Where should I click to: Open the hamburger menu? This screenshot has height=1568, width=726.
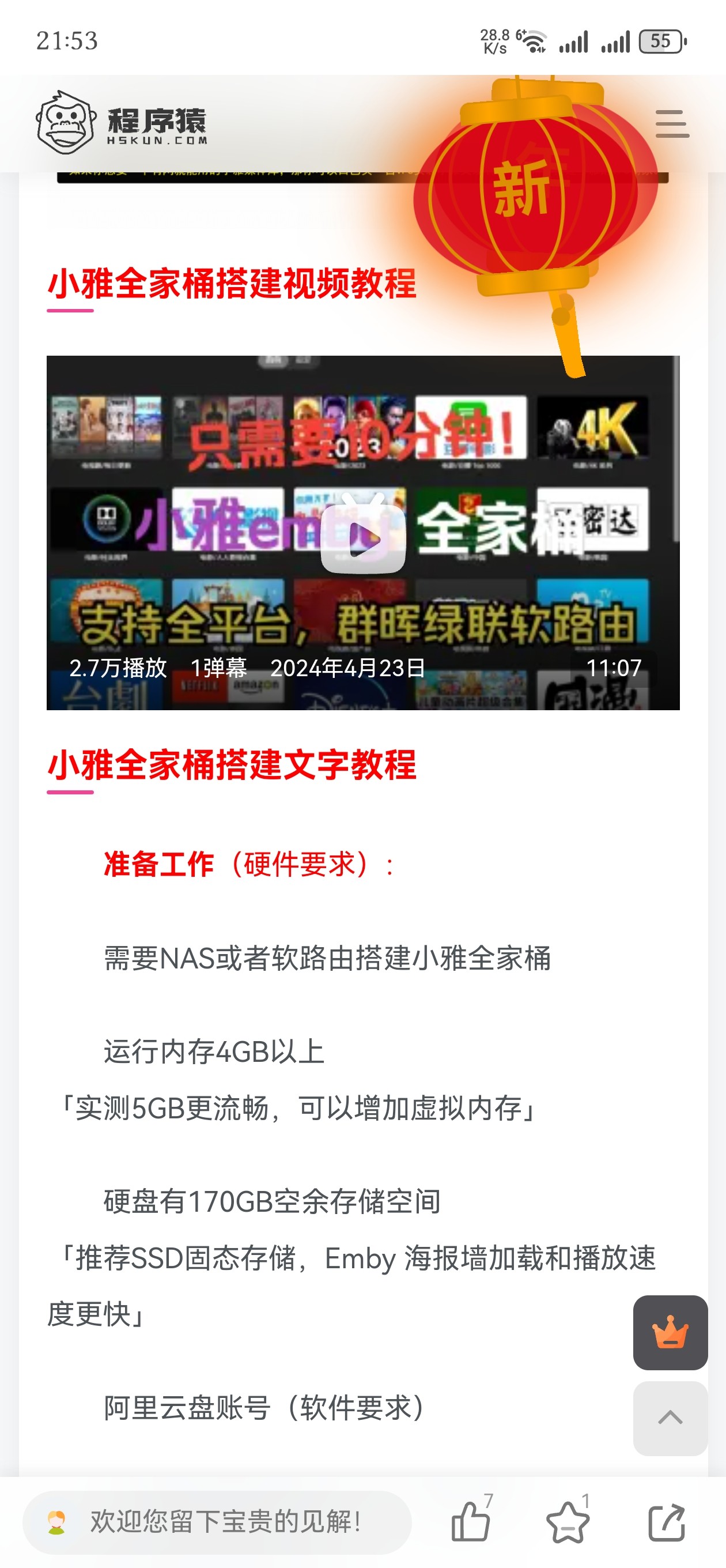pos(672,123)
